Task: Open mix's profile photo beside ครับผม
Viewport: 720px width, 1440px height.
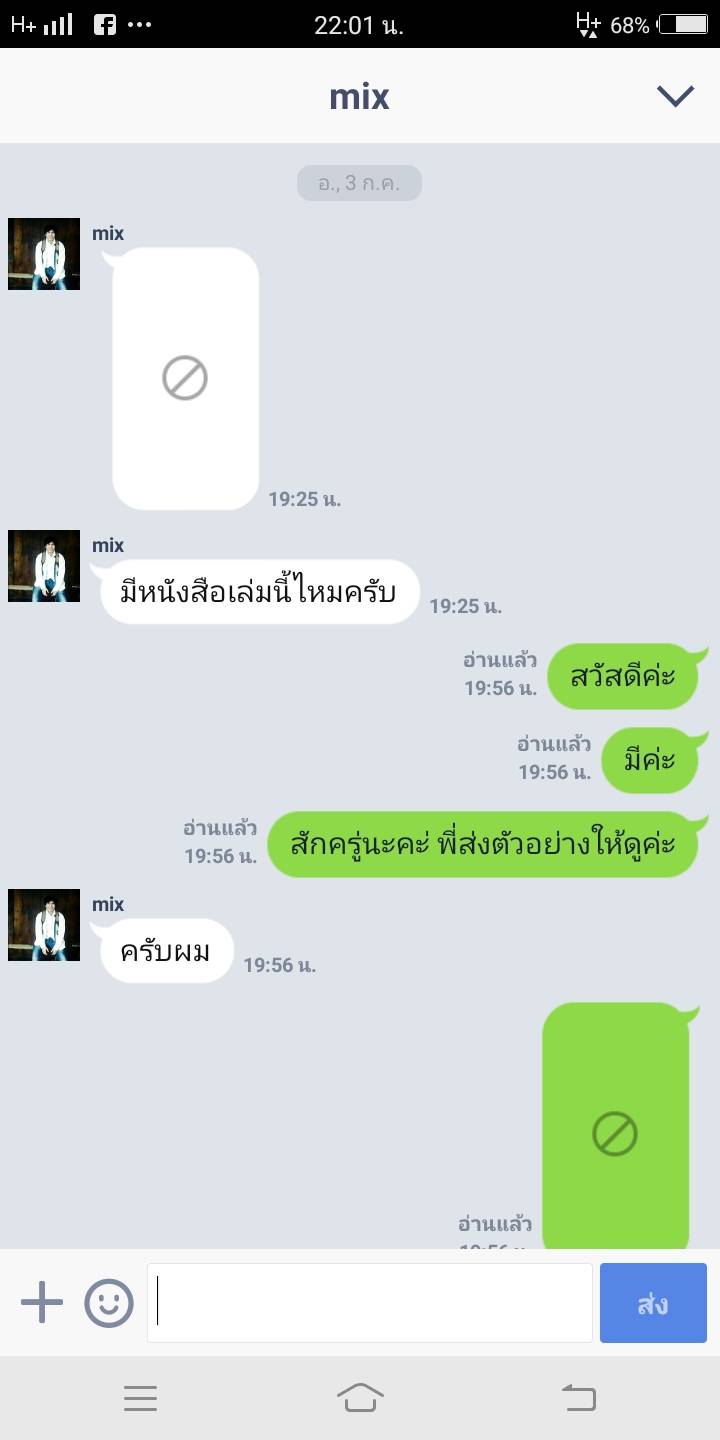Action: pos(44,925)
